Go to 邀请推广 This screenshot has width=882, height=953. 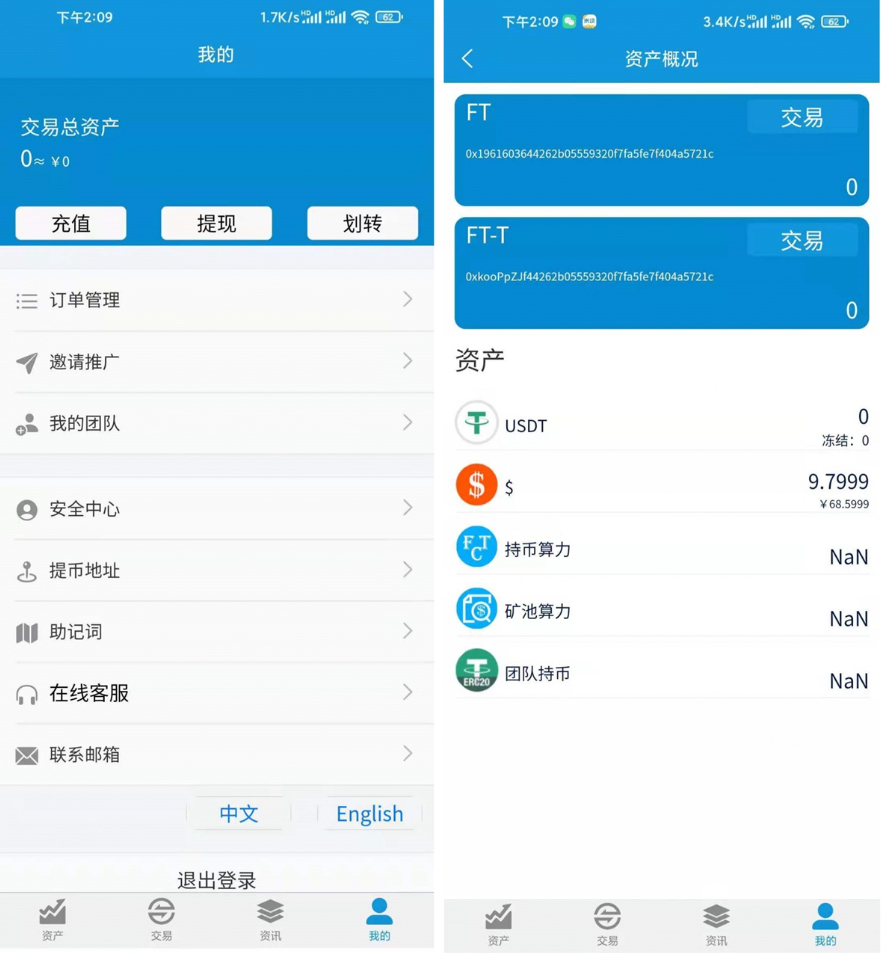216,362
